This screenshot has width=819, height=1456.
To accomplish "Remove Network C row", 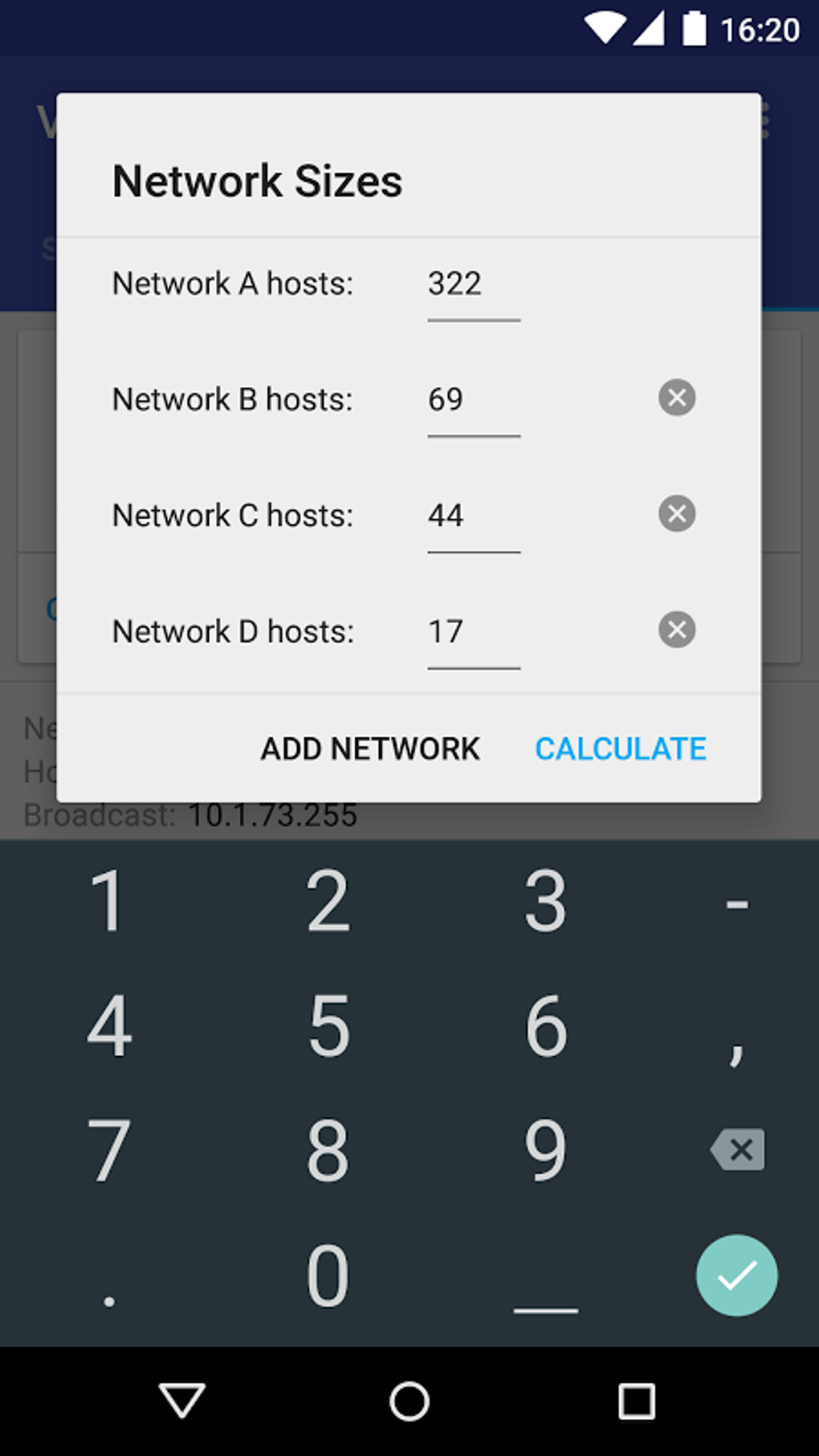I will [677, 514].
